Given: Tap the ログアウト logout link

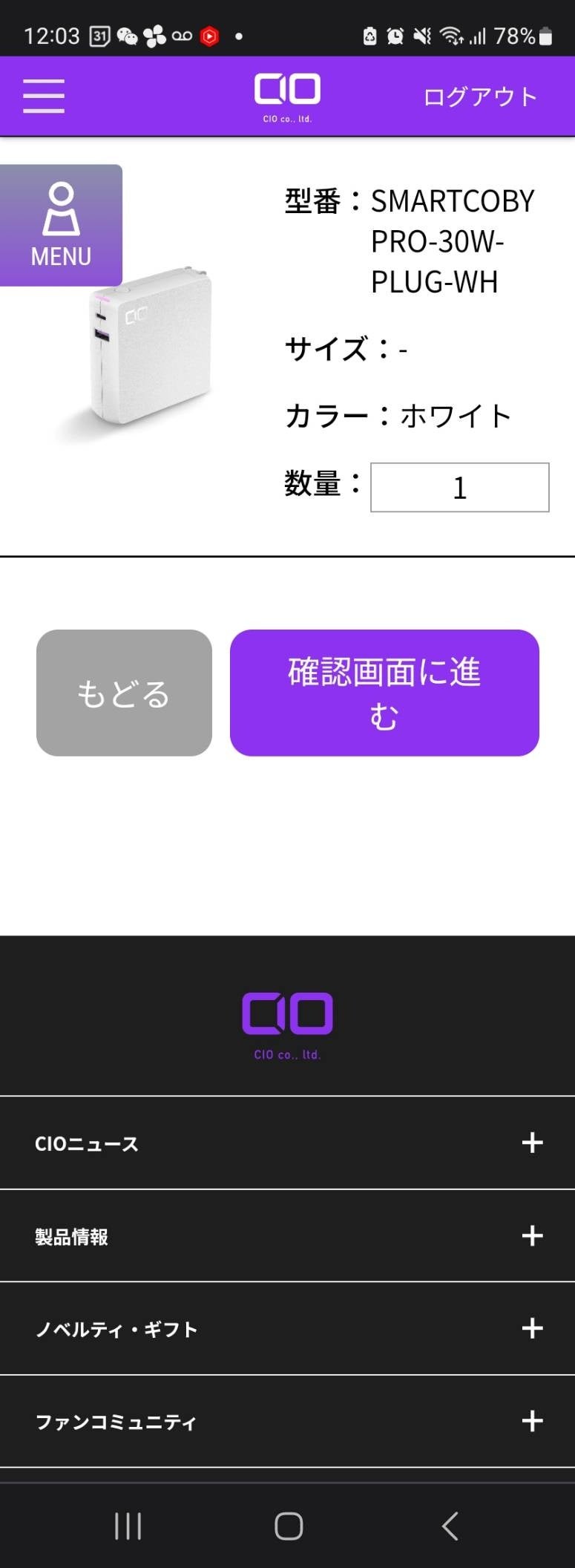Looking at the screenshot, I should point(480,97).
